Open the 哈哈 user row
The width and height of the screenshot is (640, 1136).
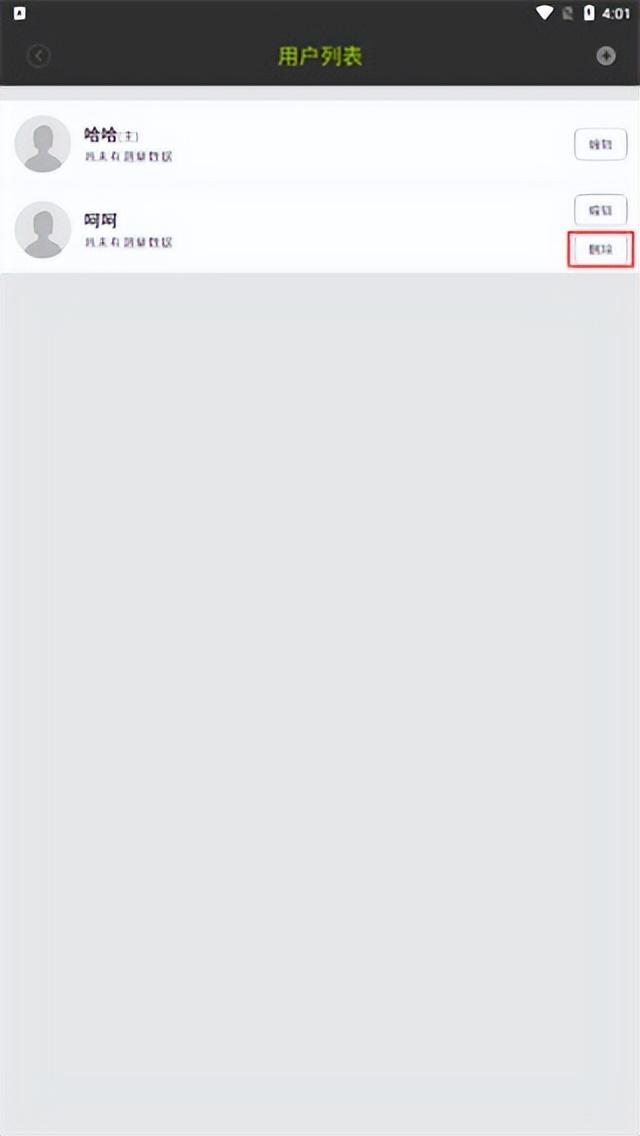[300, 144]
